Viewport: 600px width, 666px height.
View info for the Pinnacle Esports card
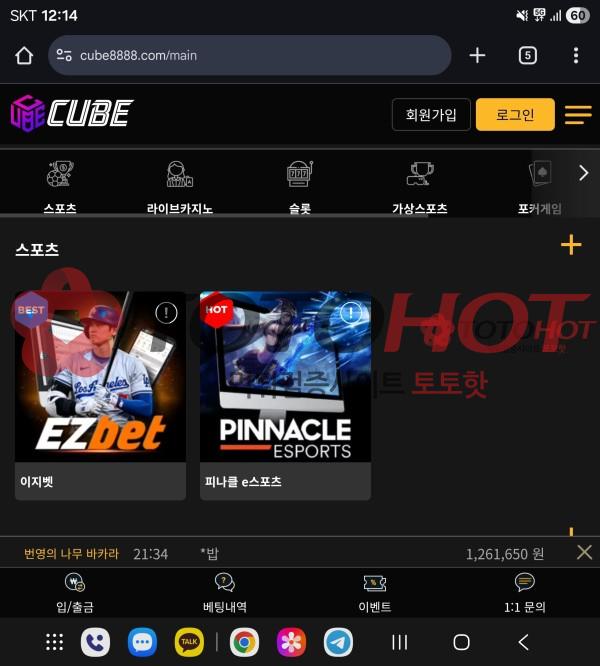pyautogui.click(x=351, y=313)
